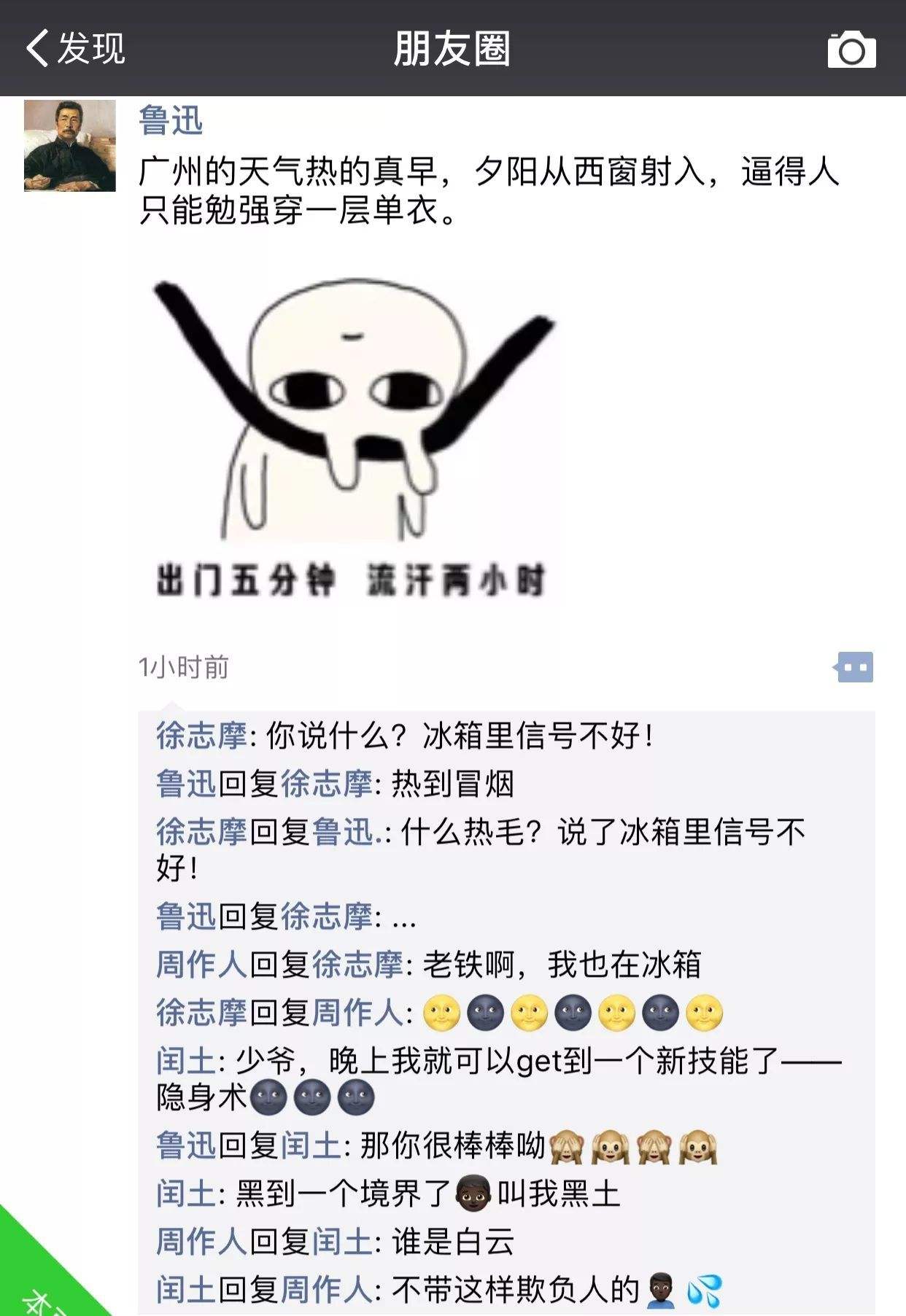Open 鲁迅's profile picture
906x1316 pixels.
[70, 146]
